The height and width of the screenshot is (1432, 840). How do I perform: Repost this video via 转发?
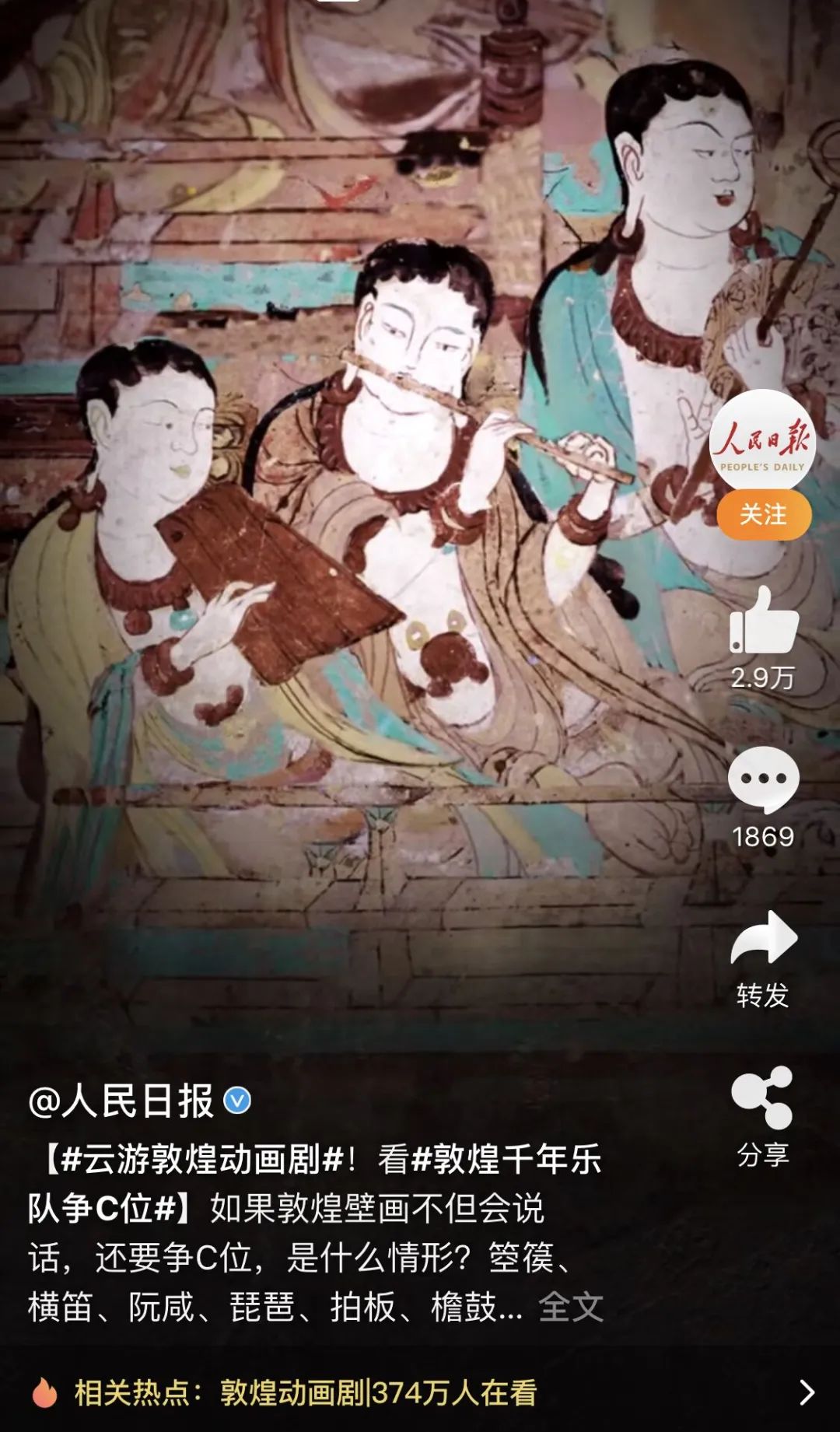click(763, 940)
